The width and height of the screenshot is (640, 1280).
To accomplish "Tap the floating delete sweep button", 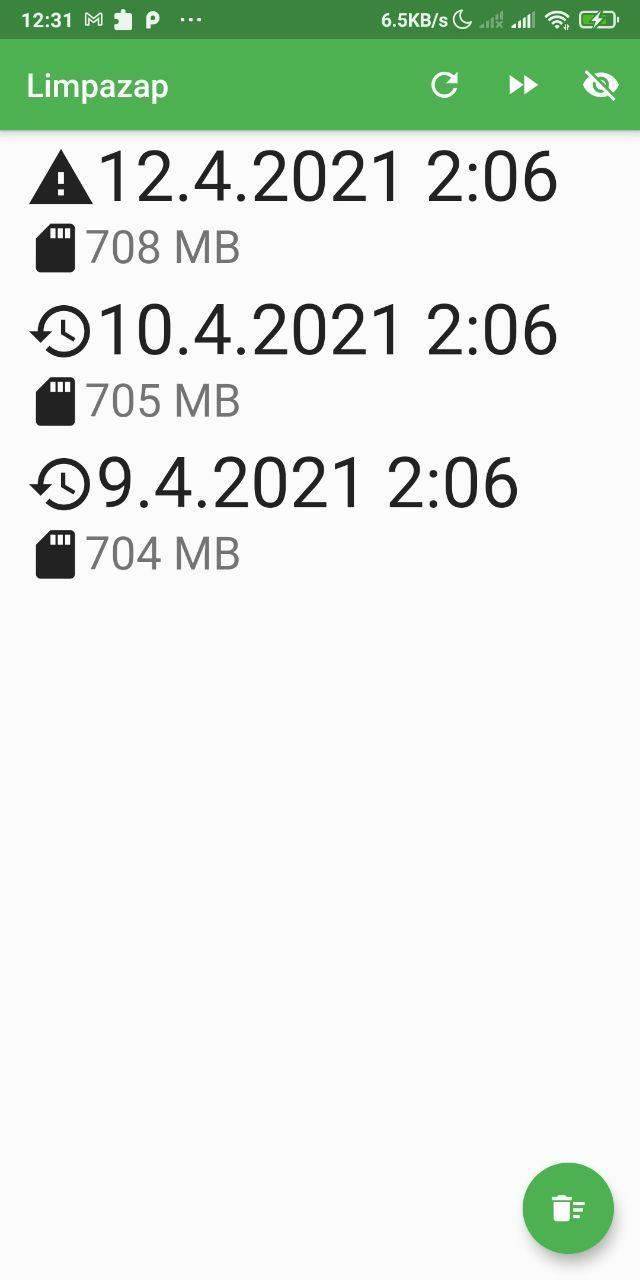I will [568, 1208].
